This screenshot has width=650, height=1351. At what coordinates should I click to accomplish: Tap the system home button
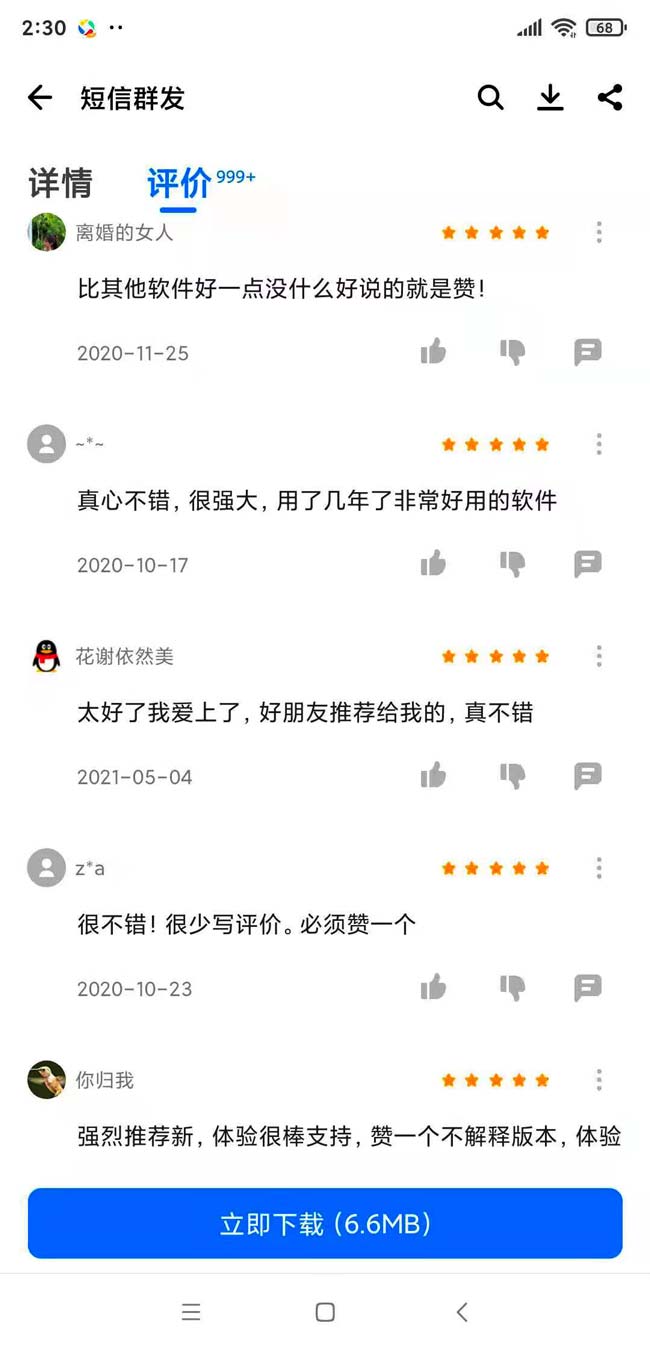coord(325,1312)
